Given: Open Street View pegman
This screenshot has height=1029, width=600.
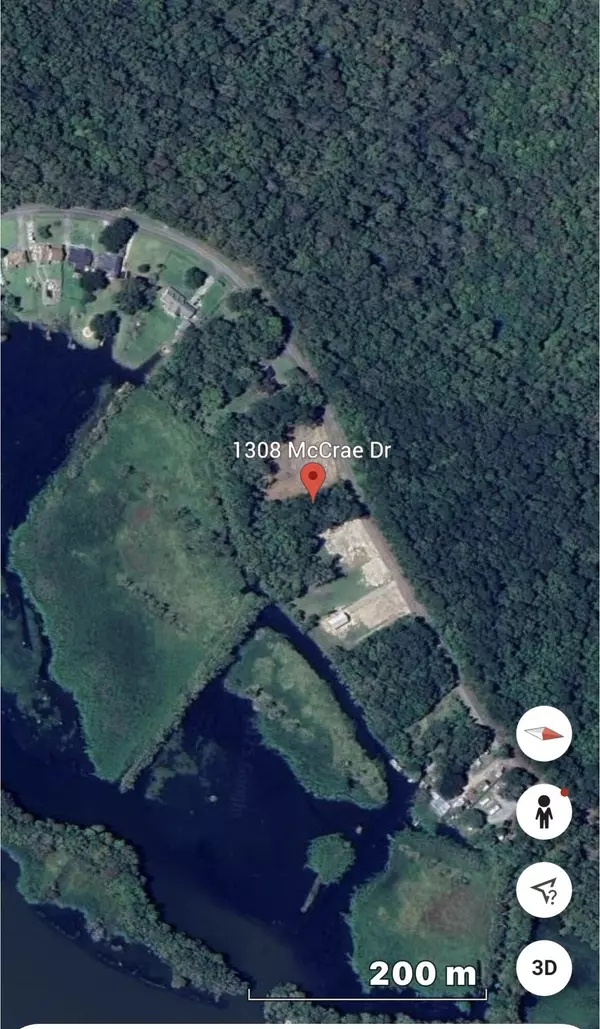Looking at the screenshot, I should pyautogui.click(x=544, y=812).
